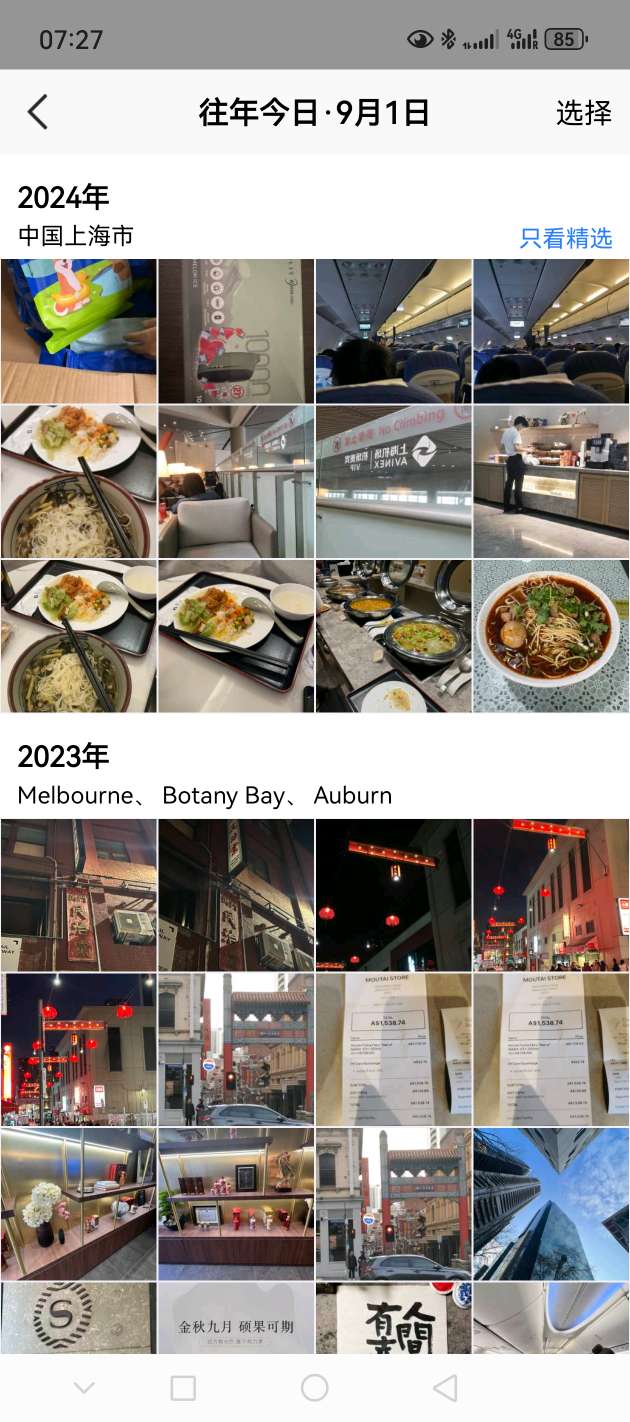Open the 2024 power bank photo
The image size is (630, 1422).
click(236, 330)
